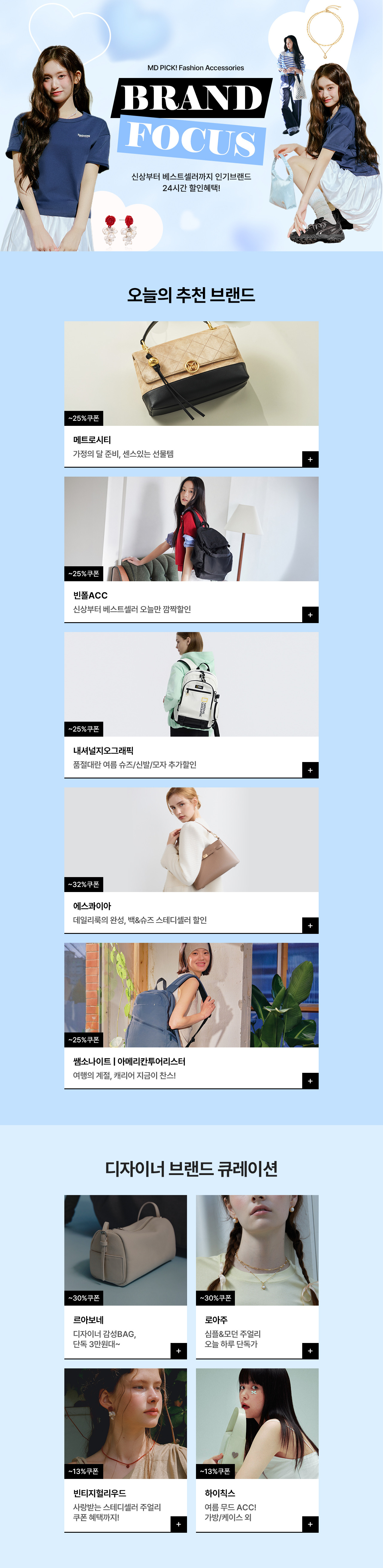Image resolution: width=383 pixels, height=1568 pixels.
Task: Tap the plus button on 빈폴ACC
Action: [310, 615]
